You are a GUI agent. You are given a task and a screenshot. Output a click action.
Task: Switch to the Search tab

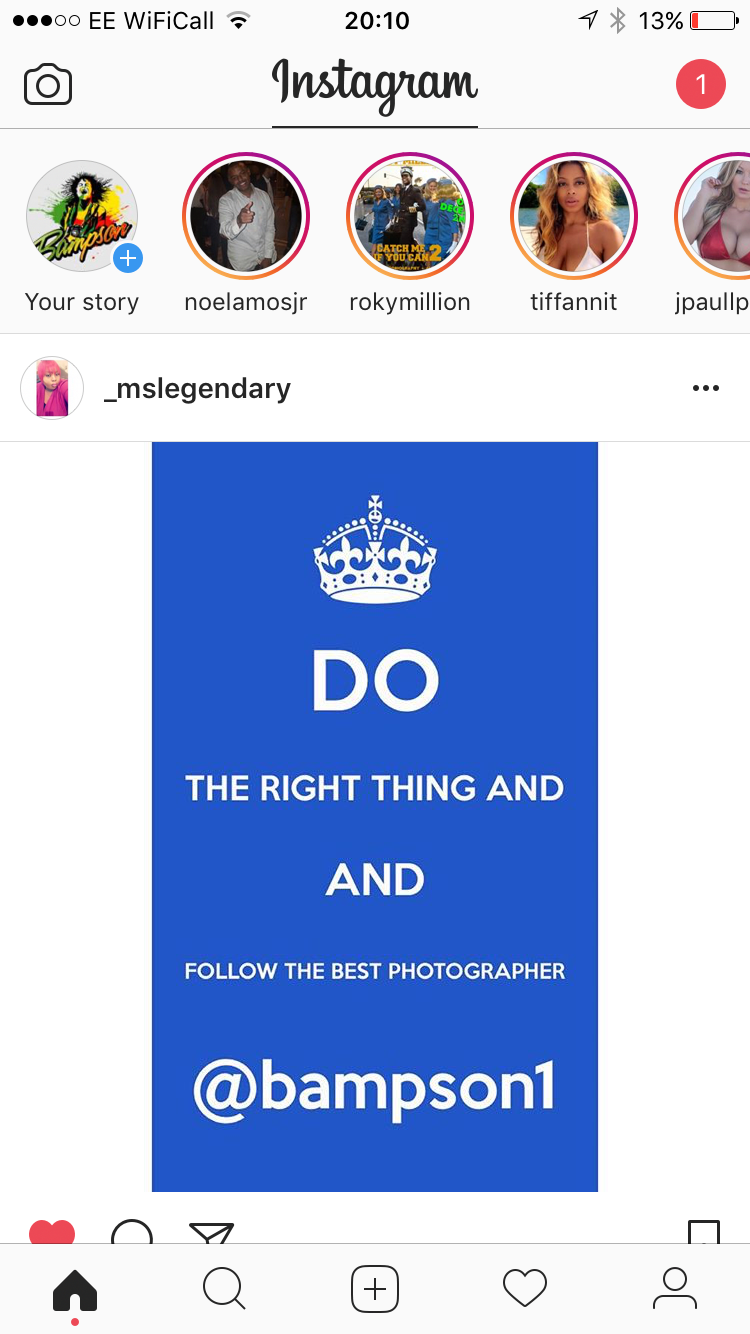pyautogui.click(x=224, y=1290)
